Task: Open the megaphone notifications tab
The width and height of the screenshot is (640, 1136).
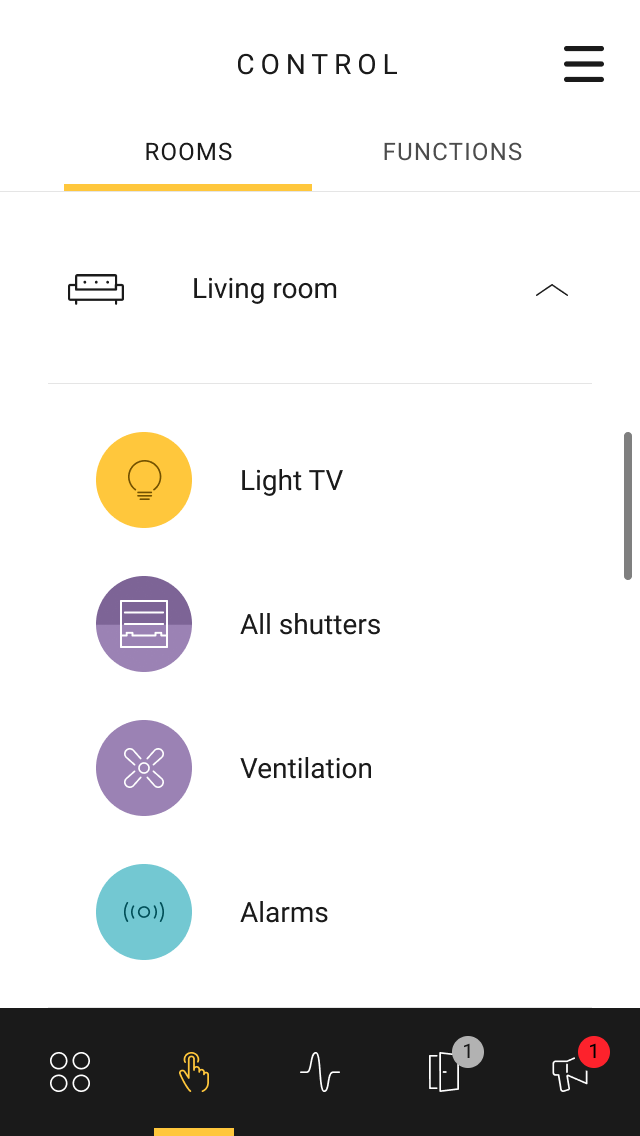Action: [x=572, y=1072]
